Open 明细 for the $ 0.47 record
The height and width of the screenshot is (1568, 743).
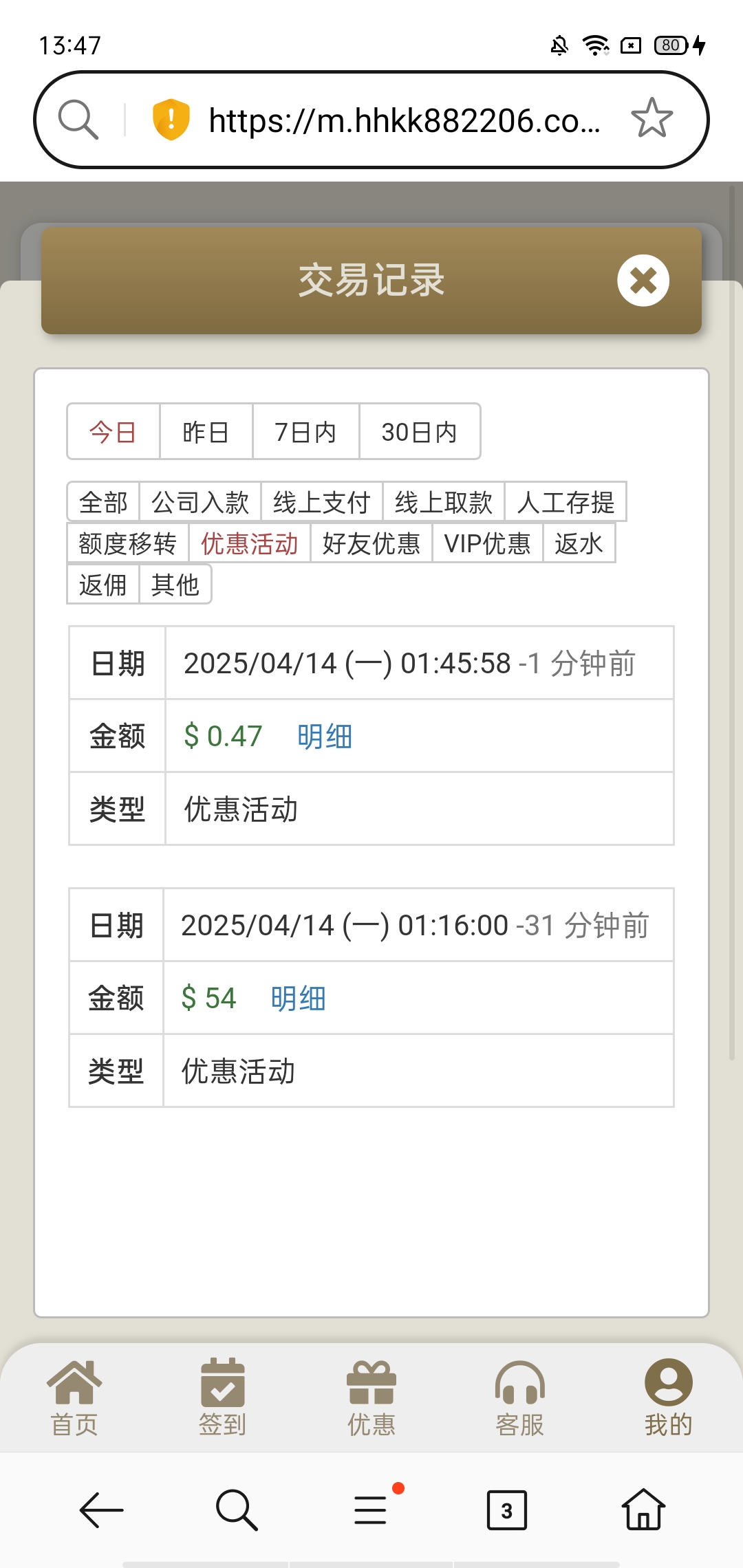tap(325, 737)
